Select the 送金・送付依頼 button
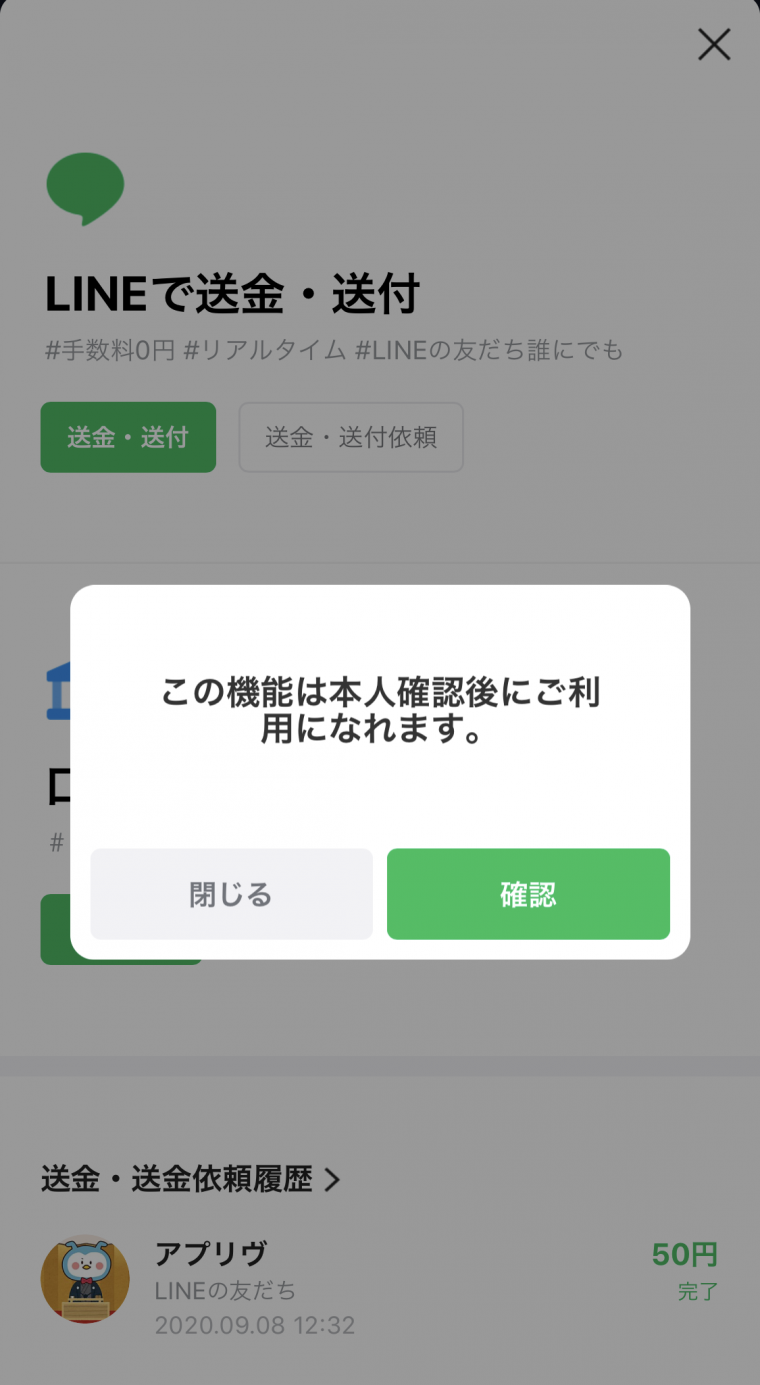Viewport: 760px width, 1385px height. [351, 437]
